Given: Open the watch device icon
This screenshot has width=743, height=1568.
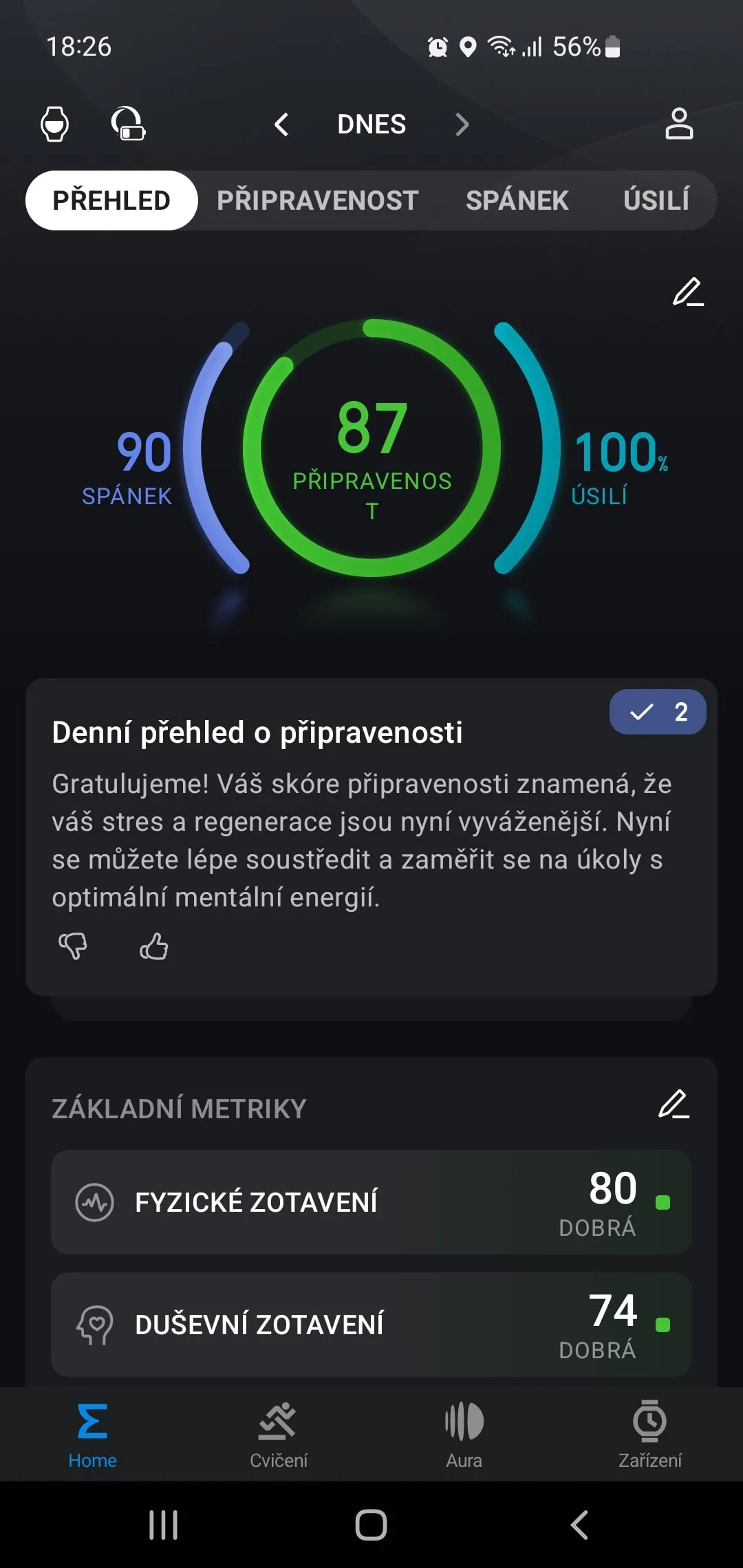Looking at the screenshot, I should pos(55,124).
